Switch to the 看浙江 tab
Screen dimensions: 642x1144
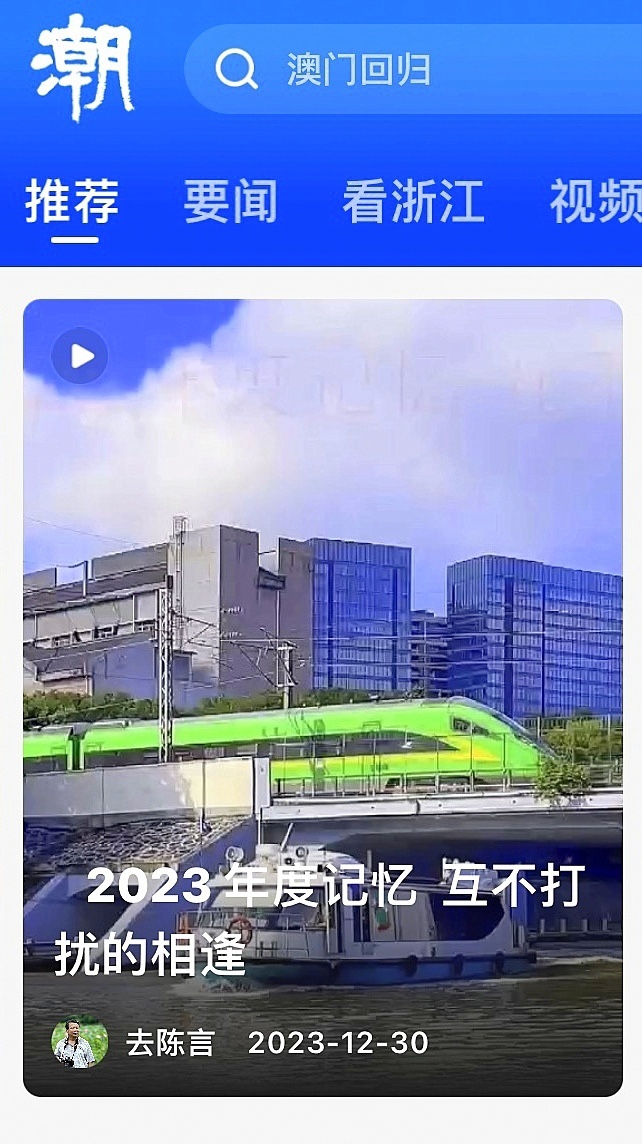point(413,202)
